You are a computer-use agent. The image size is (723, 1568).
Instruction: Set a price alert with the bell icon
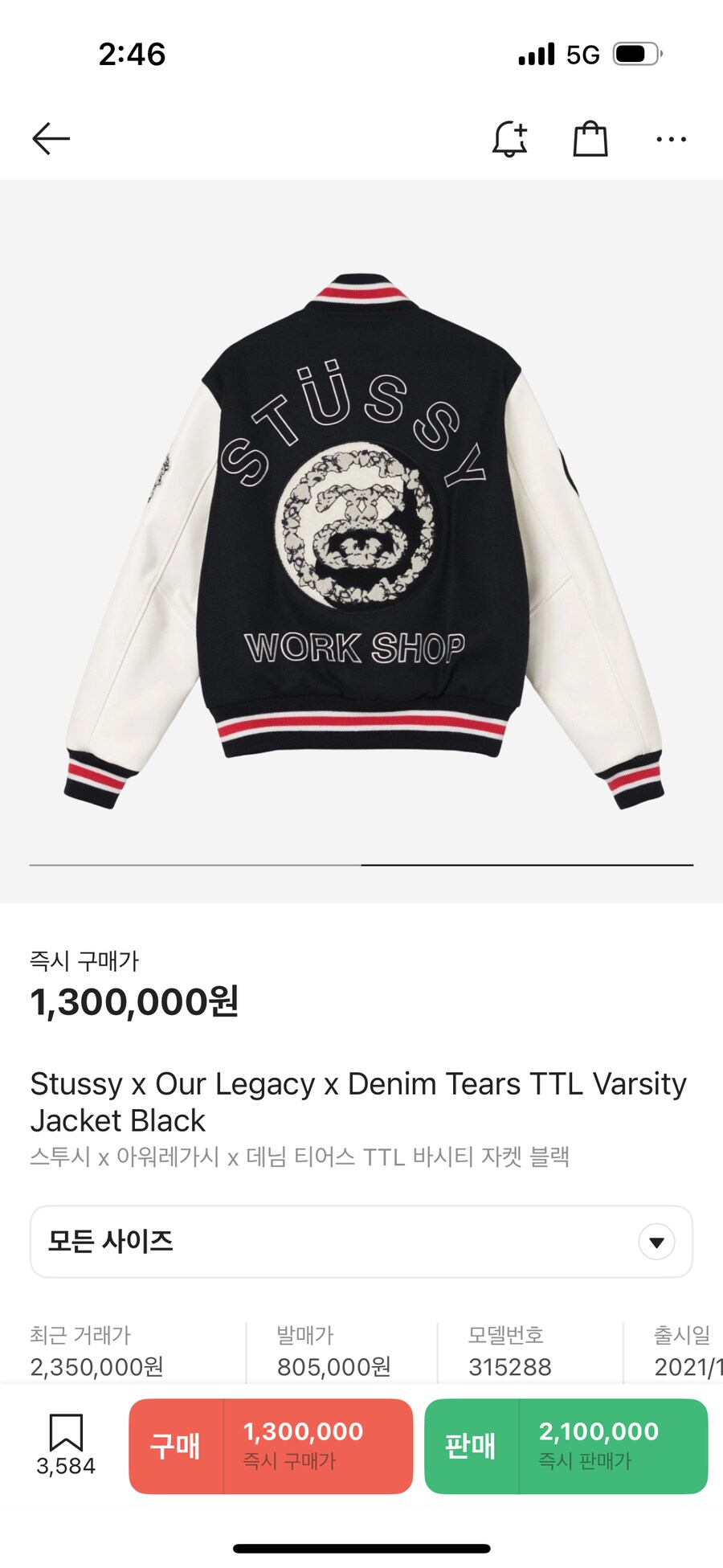coord(509,139)
